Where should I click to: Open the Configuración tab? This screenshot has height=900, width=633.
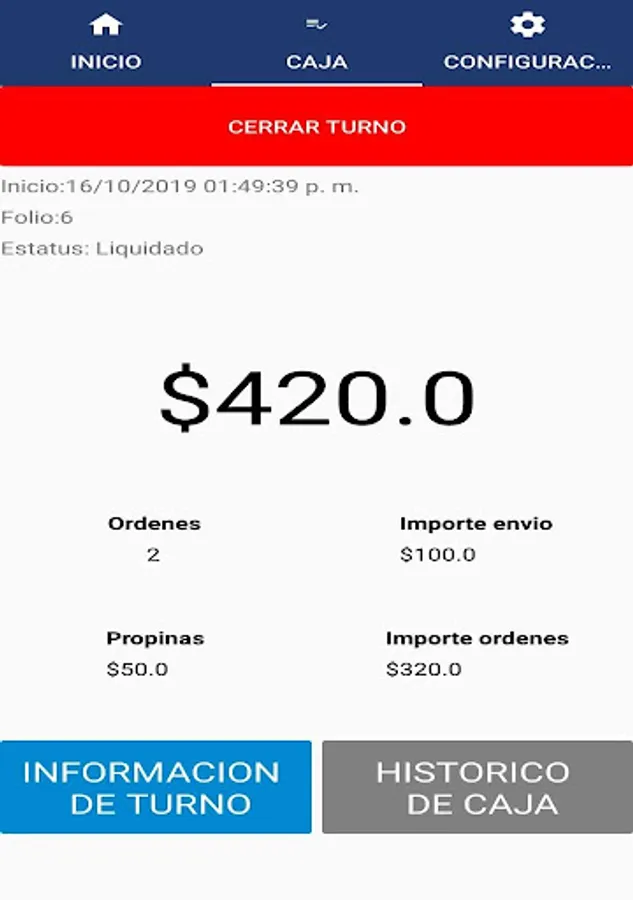point(527,43)
